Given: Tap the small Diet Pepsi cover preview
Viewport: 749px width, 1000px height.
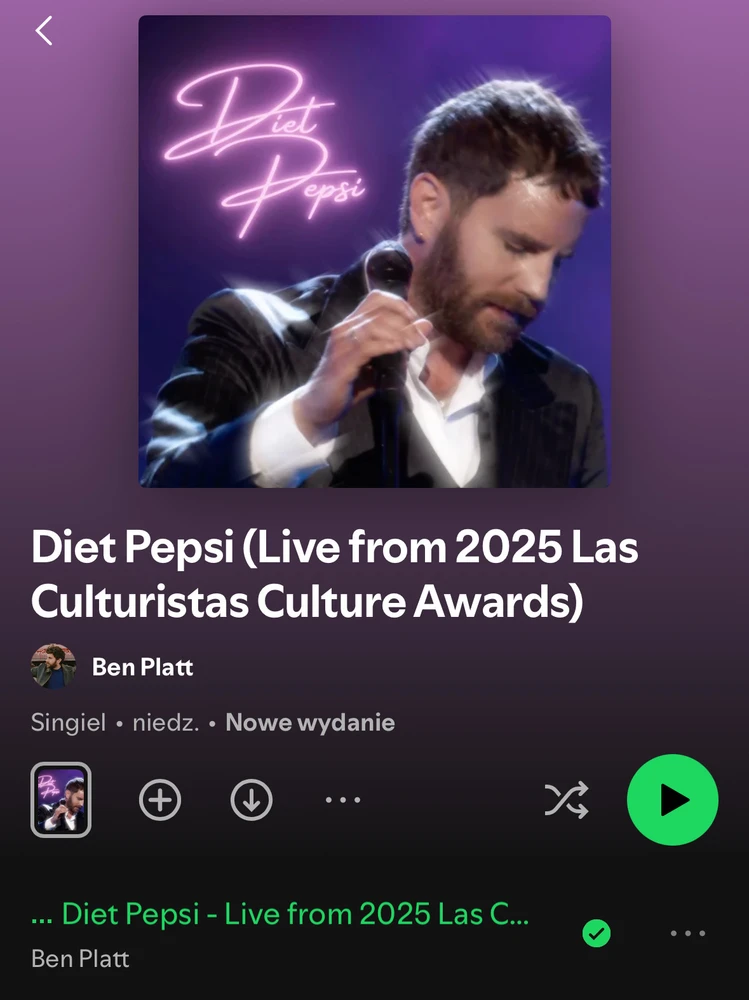Looking at the screenshot, I should [x=61, y=800].
